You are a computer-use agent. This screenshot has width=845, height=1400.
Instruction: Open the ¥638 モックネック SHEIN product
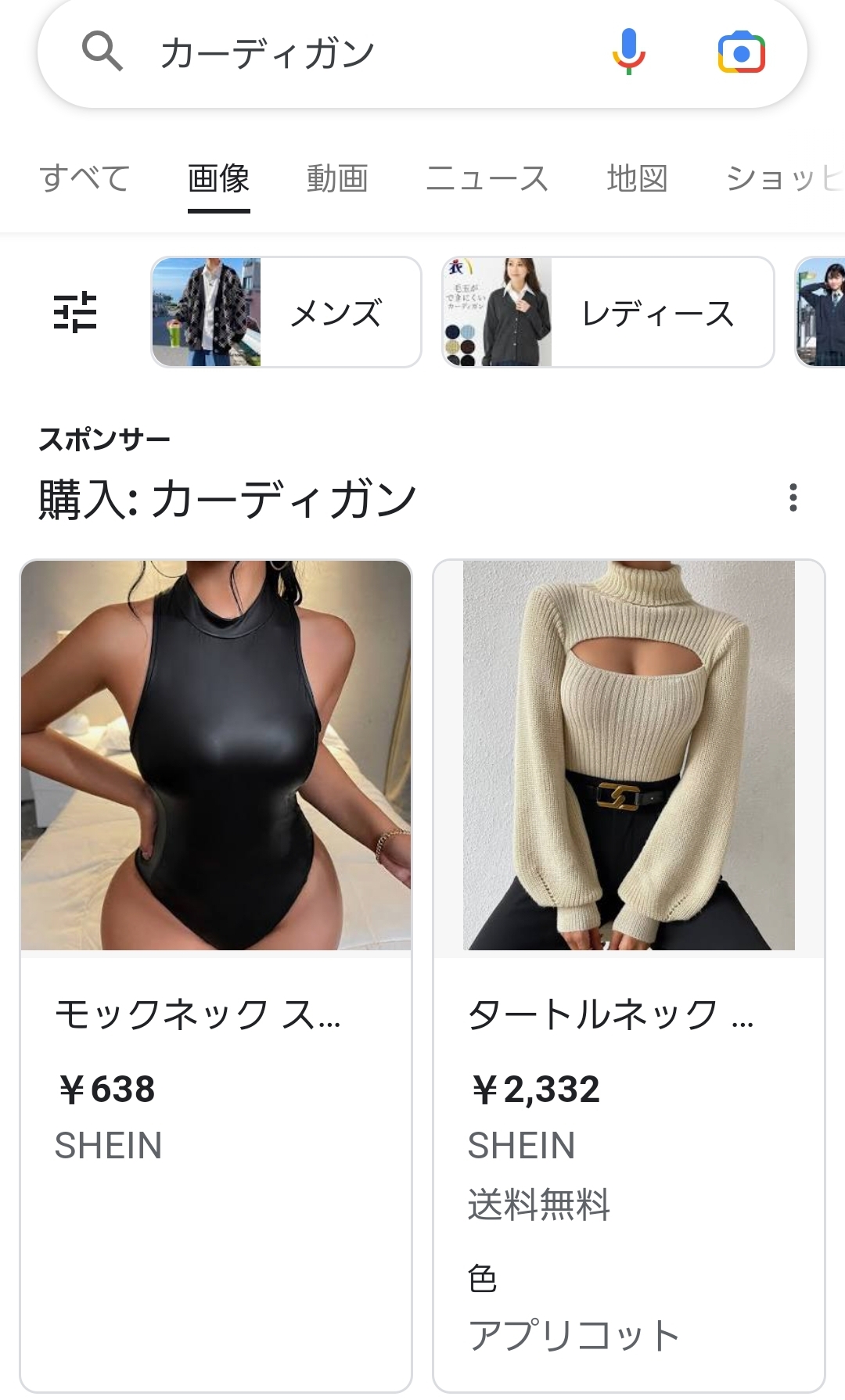[216, 860]
